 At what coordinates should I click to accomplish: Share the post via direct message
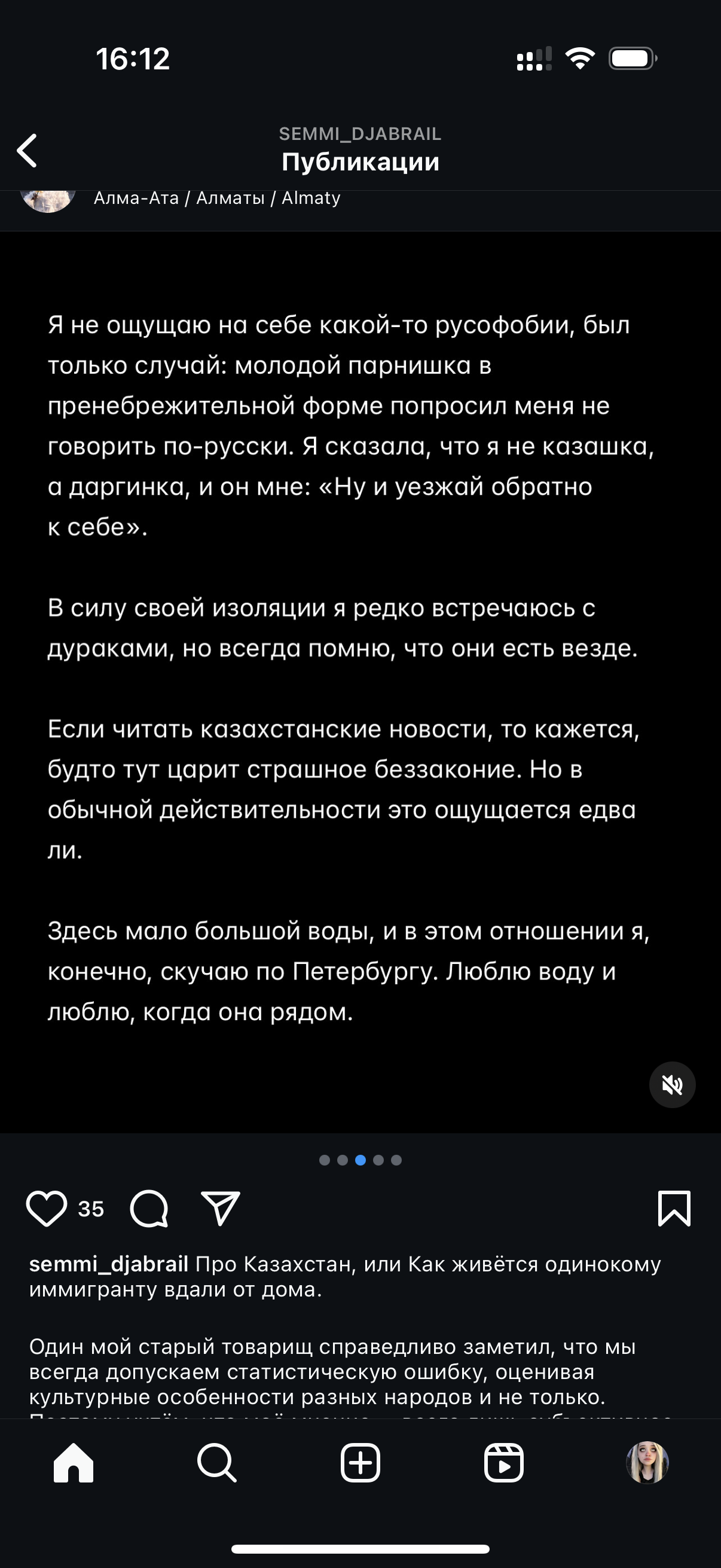[x=220, y=1208]
